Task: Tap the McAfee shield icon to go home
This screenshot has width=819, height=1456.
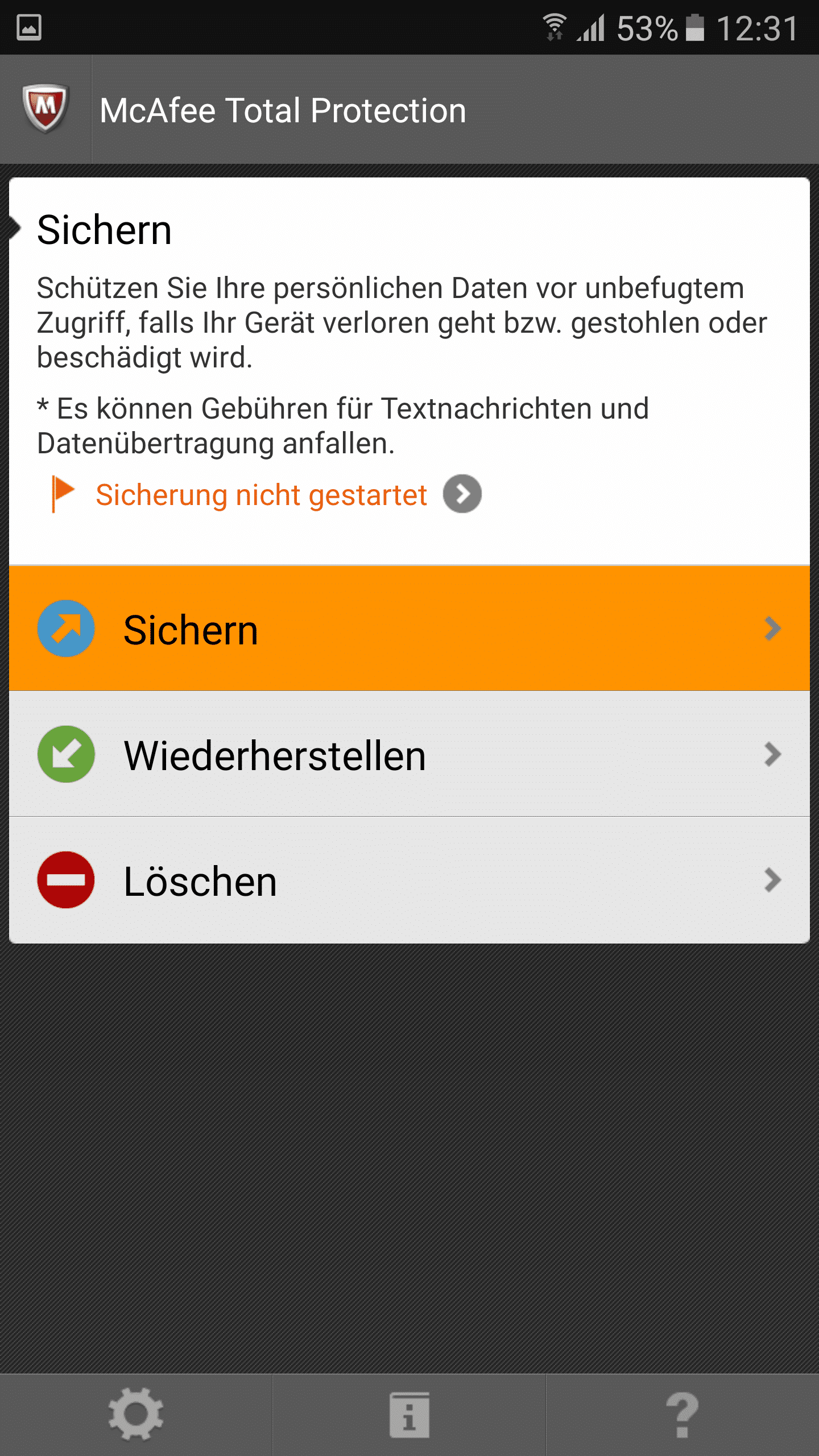Action: (45, 109)
